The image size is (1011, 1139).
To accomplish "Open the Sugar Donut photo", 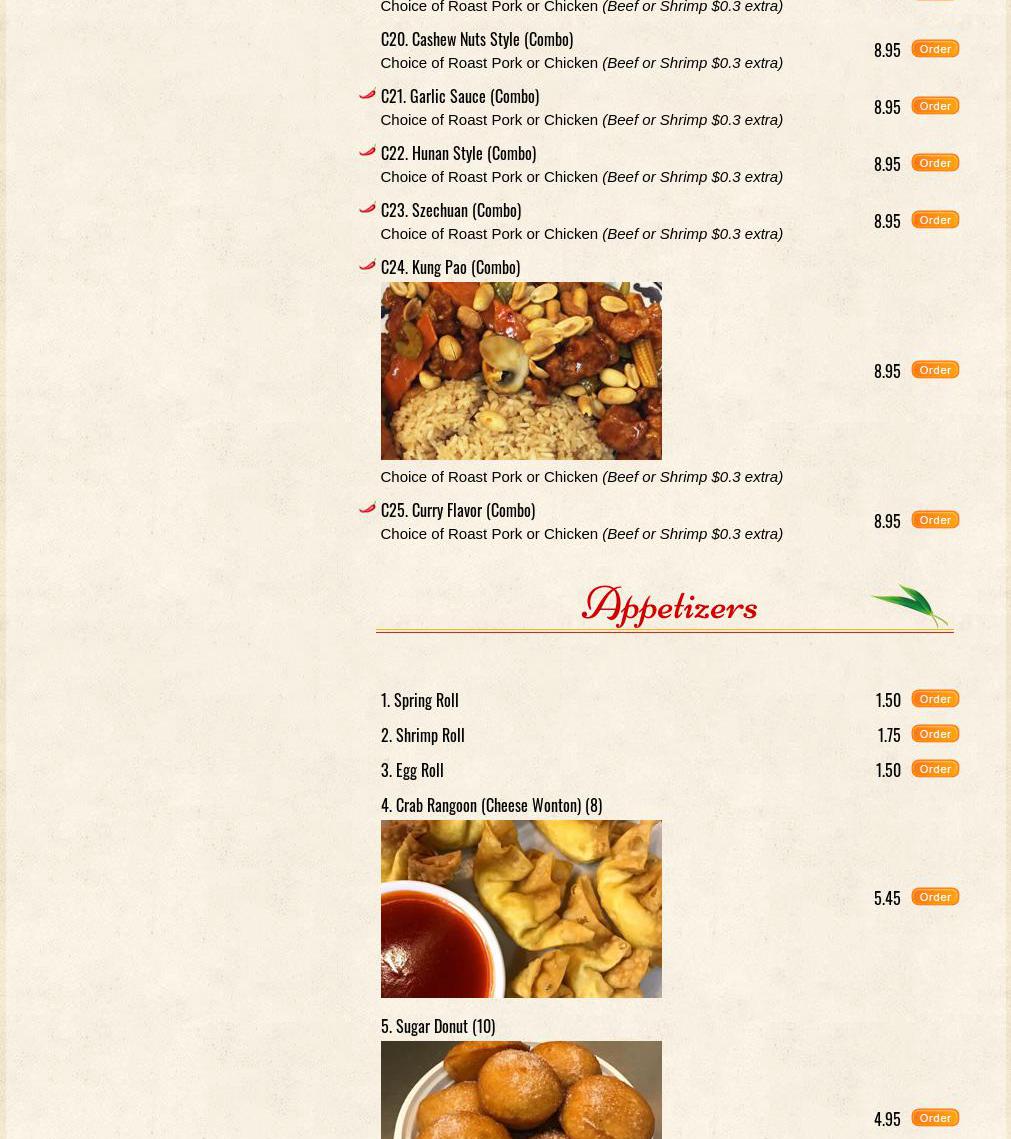I will click(520, 1090).
